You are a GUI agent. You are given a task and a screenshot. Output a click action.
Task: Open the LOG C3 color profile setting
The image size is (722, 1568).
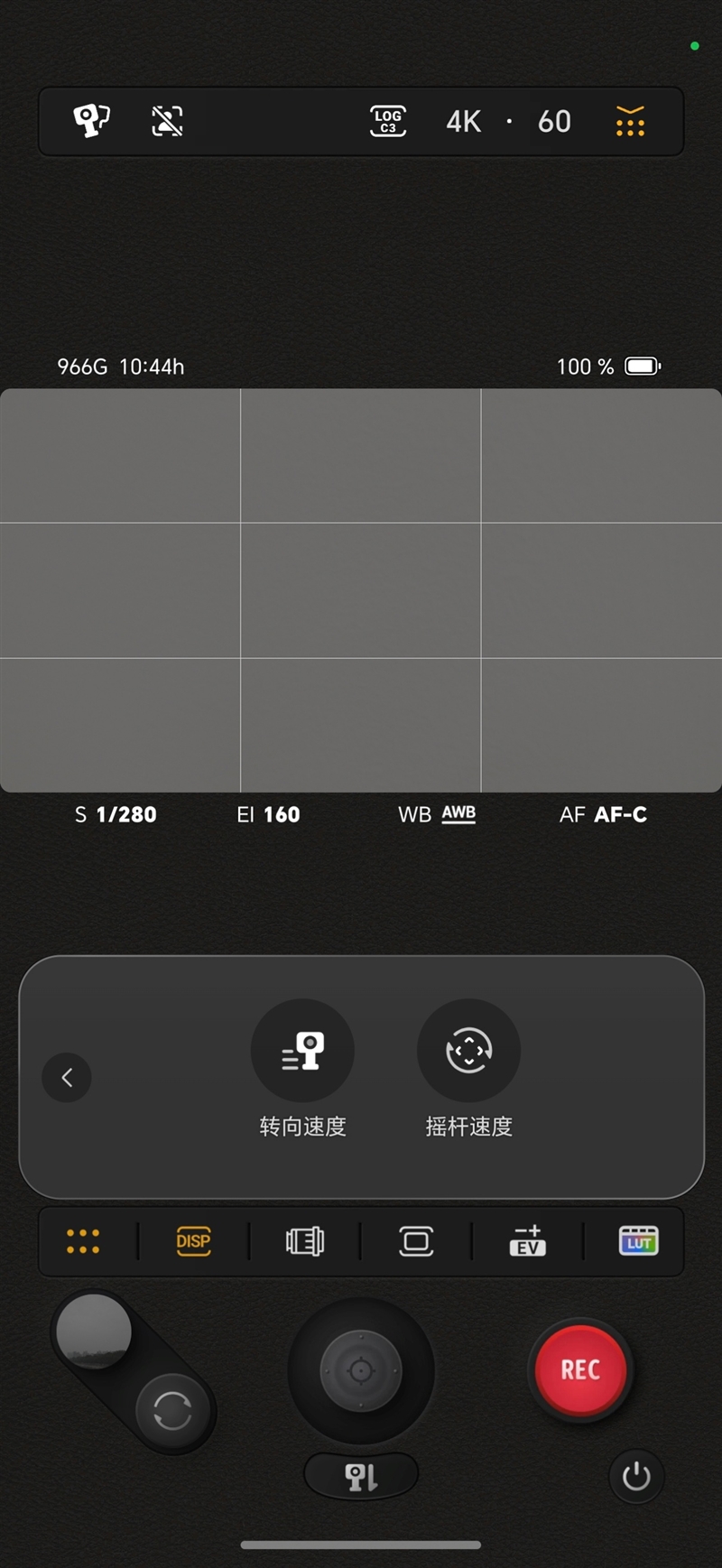point(388,121)
